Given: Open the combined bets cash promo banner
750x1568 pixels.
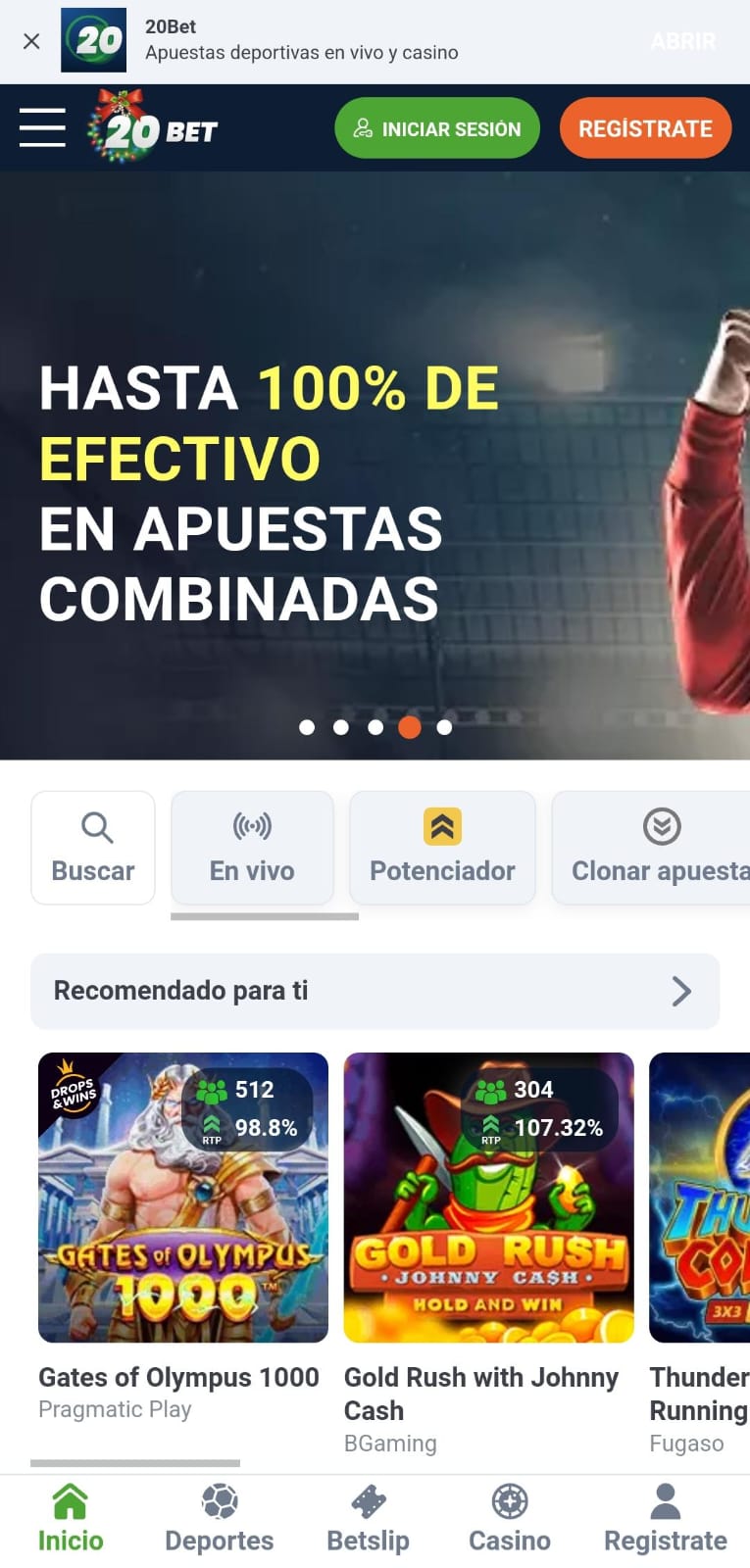Looking at the screenshot, I should coord(375,465).
